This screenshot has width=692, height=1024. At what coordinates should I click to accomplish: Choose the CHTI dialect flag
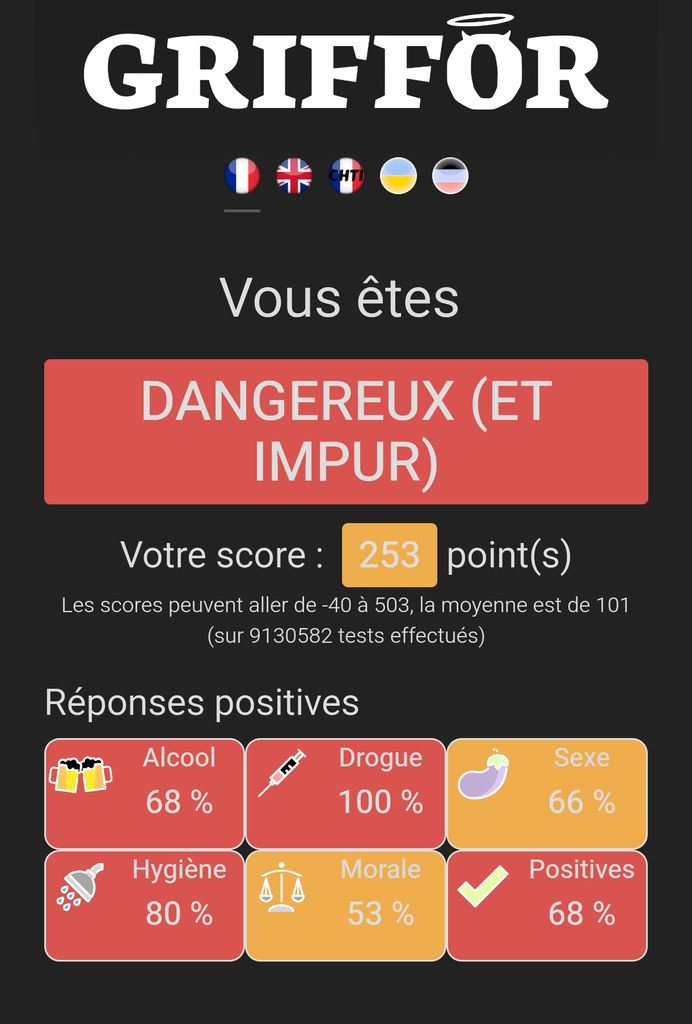[x=346, y=176]
